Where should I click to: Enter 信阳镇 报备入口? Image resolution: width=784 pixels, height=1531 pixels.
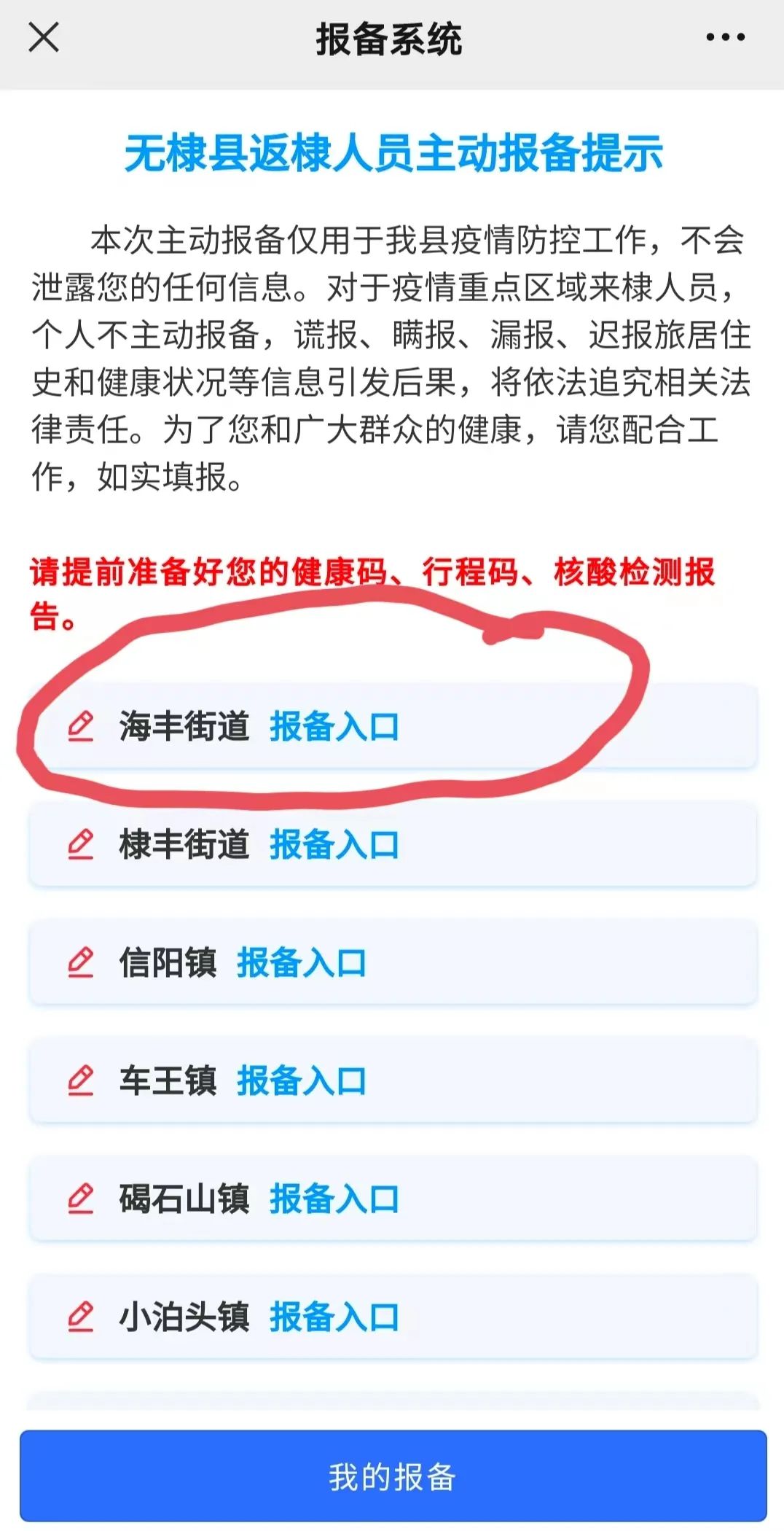click(x=301, y=963)
